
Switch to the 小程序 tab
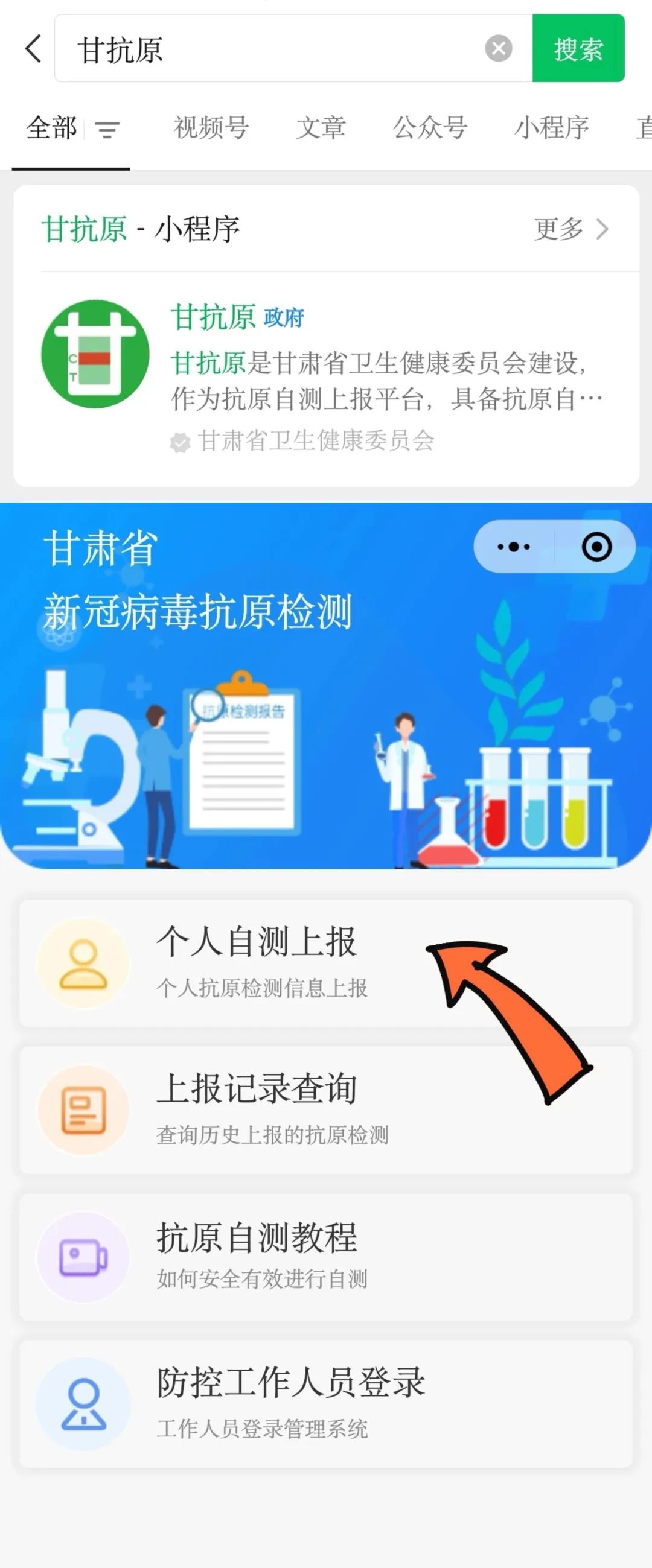coord(551,128)
